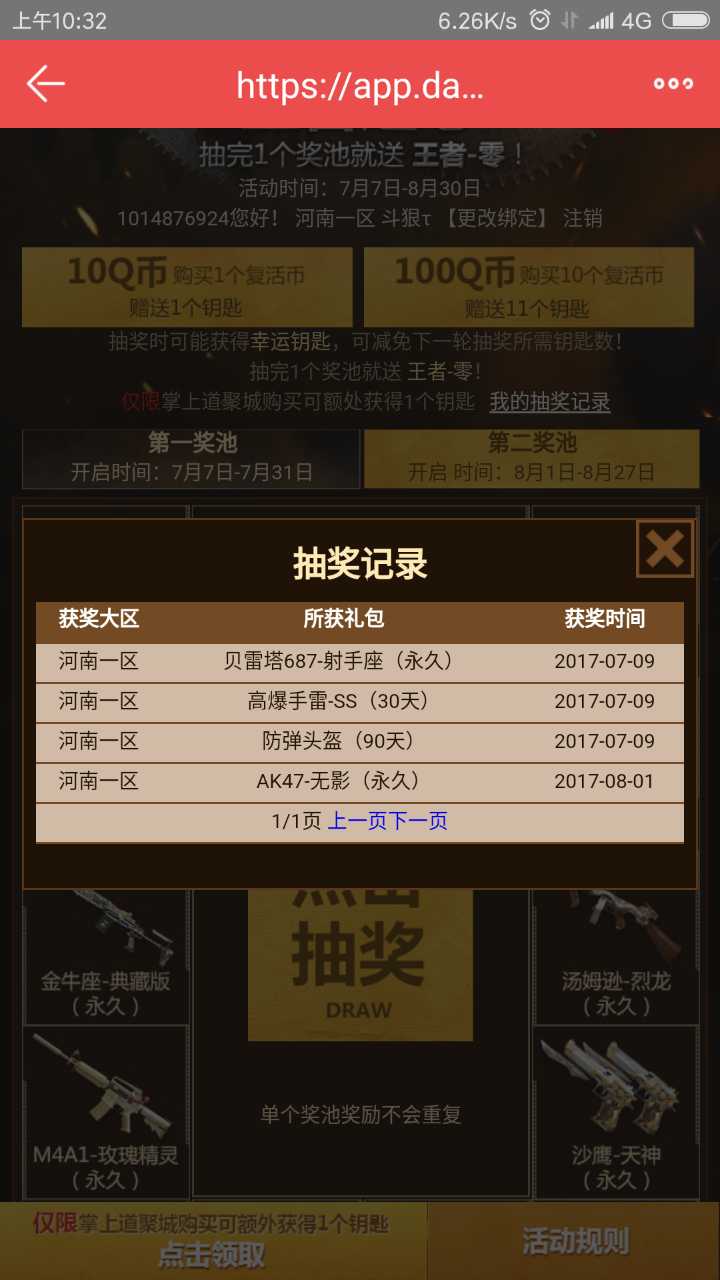
Task: Buy 1 revive coin for 10Q币
Action: coord(187,287)
